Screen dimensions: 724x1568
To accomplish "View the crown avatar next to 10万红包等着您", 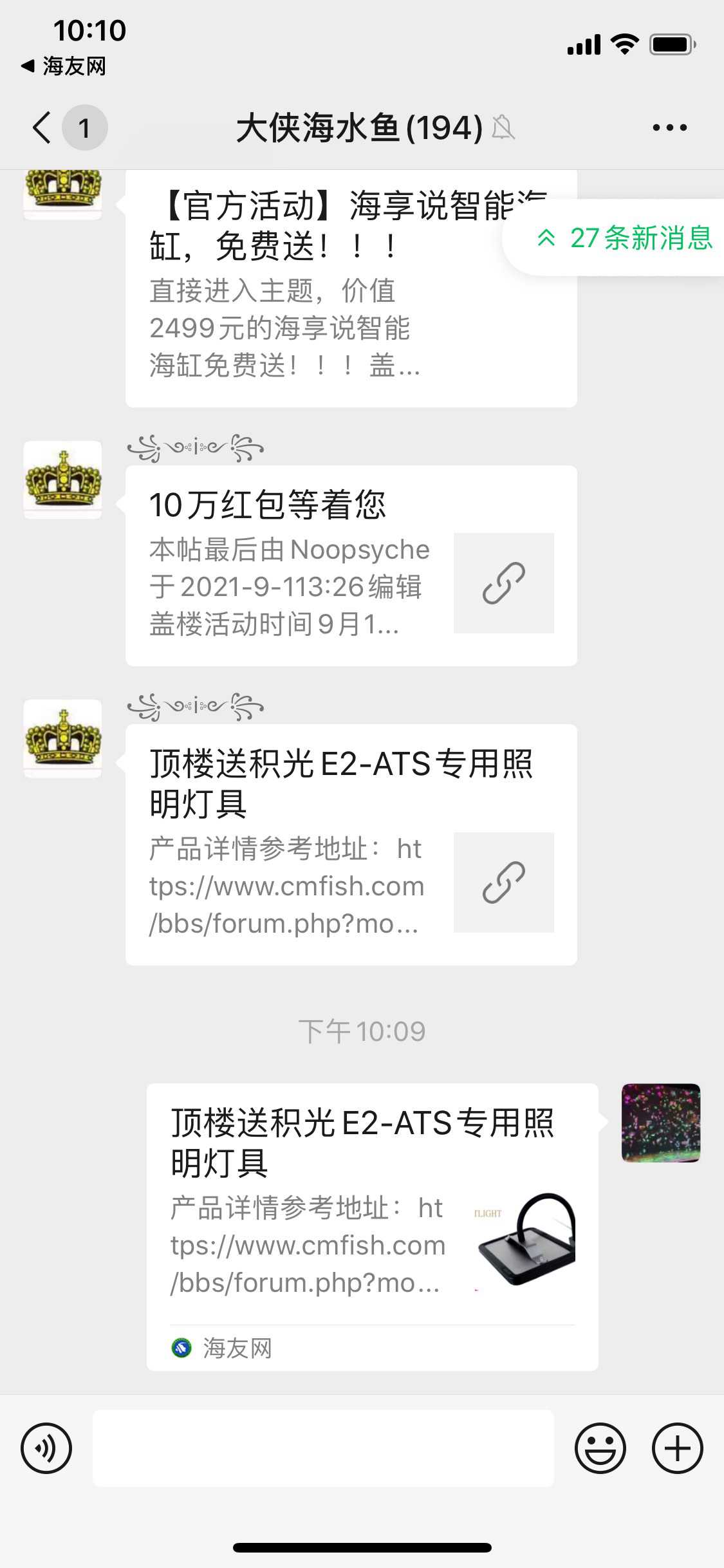I will tap(62, 480).
